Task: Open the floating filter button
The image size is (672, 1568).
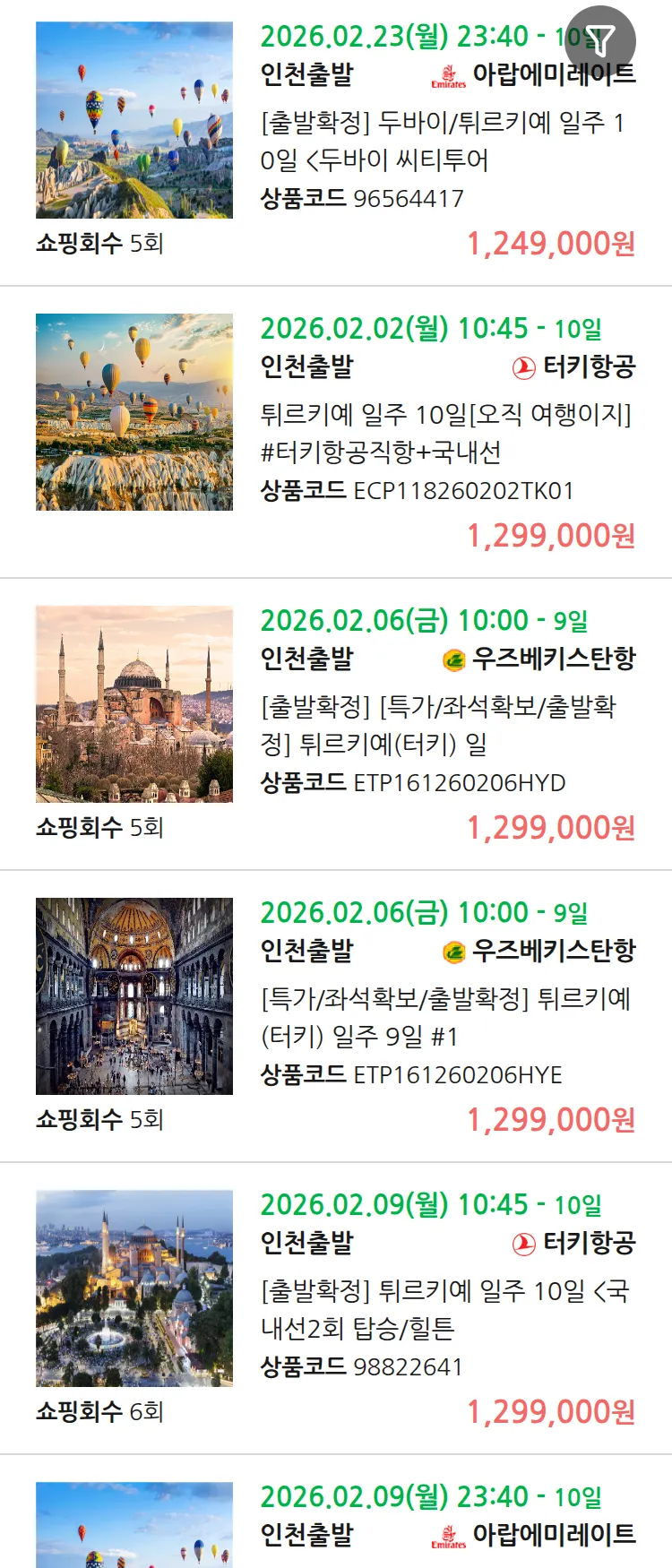Action: (x=600, y=40)
